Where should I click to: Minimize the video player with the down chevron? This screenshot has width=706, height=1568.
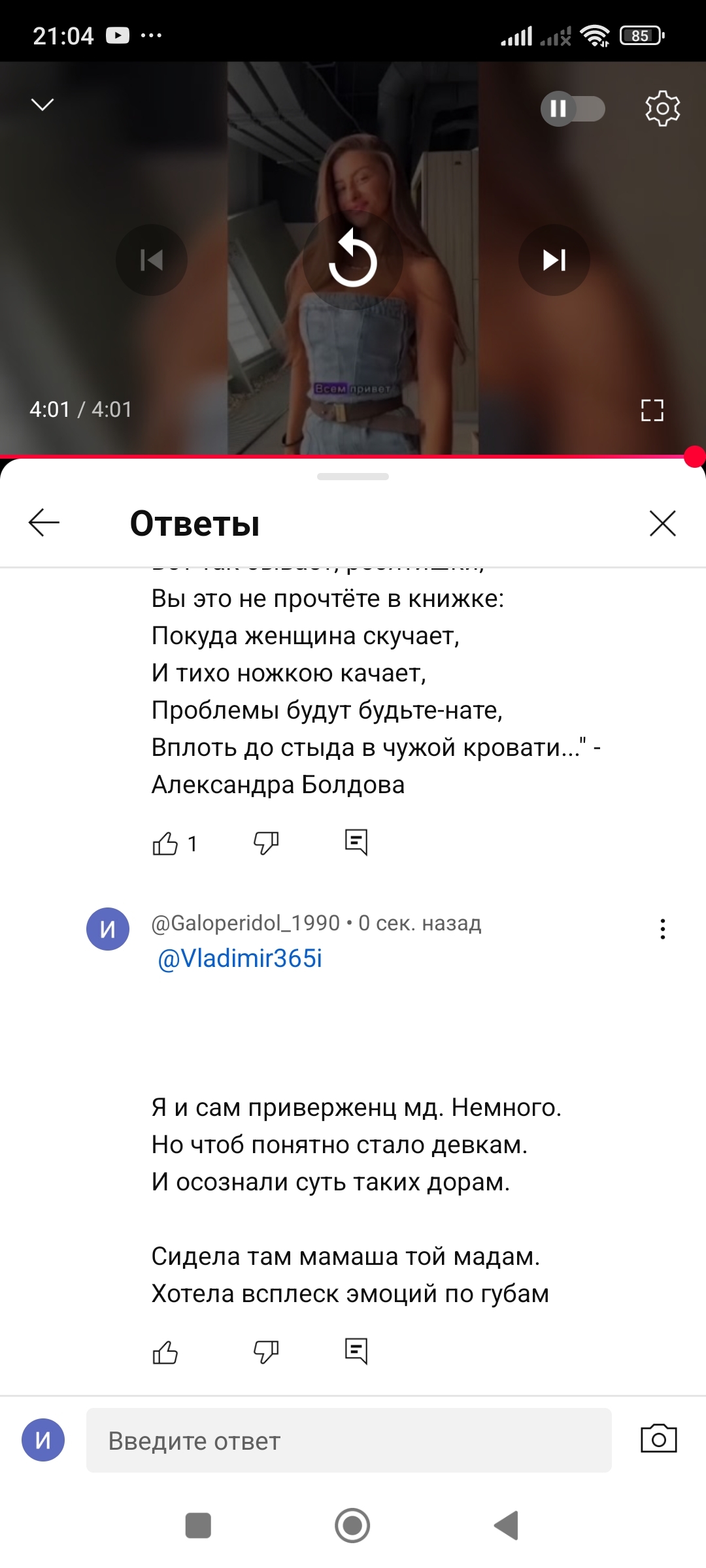click(42, 105)
